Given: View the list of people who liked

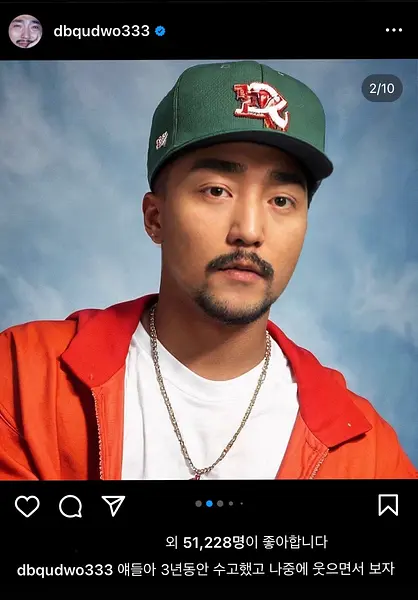Looking at the screenshot, I should [x=247, y=542].
